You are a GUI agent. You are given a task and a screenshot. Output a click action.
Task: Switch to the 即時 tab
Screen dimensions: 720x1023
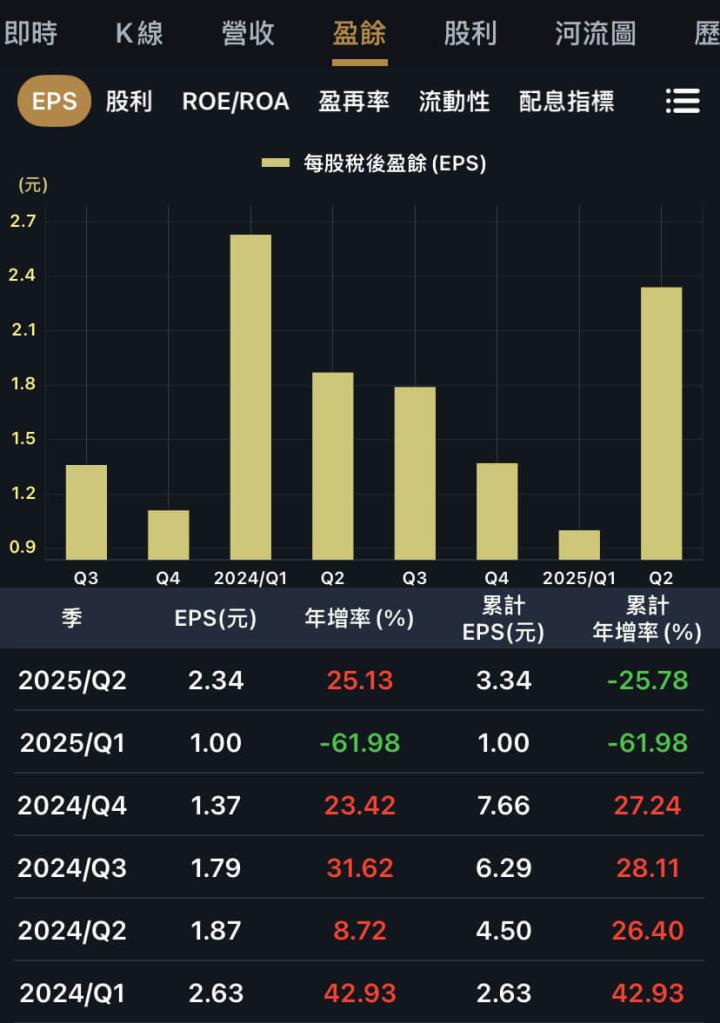coord(31,34)
